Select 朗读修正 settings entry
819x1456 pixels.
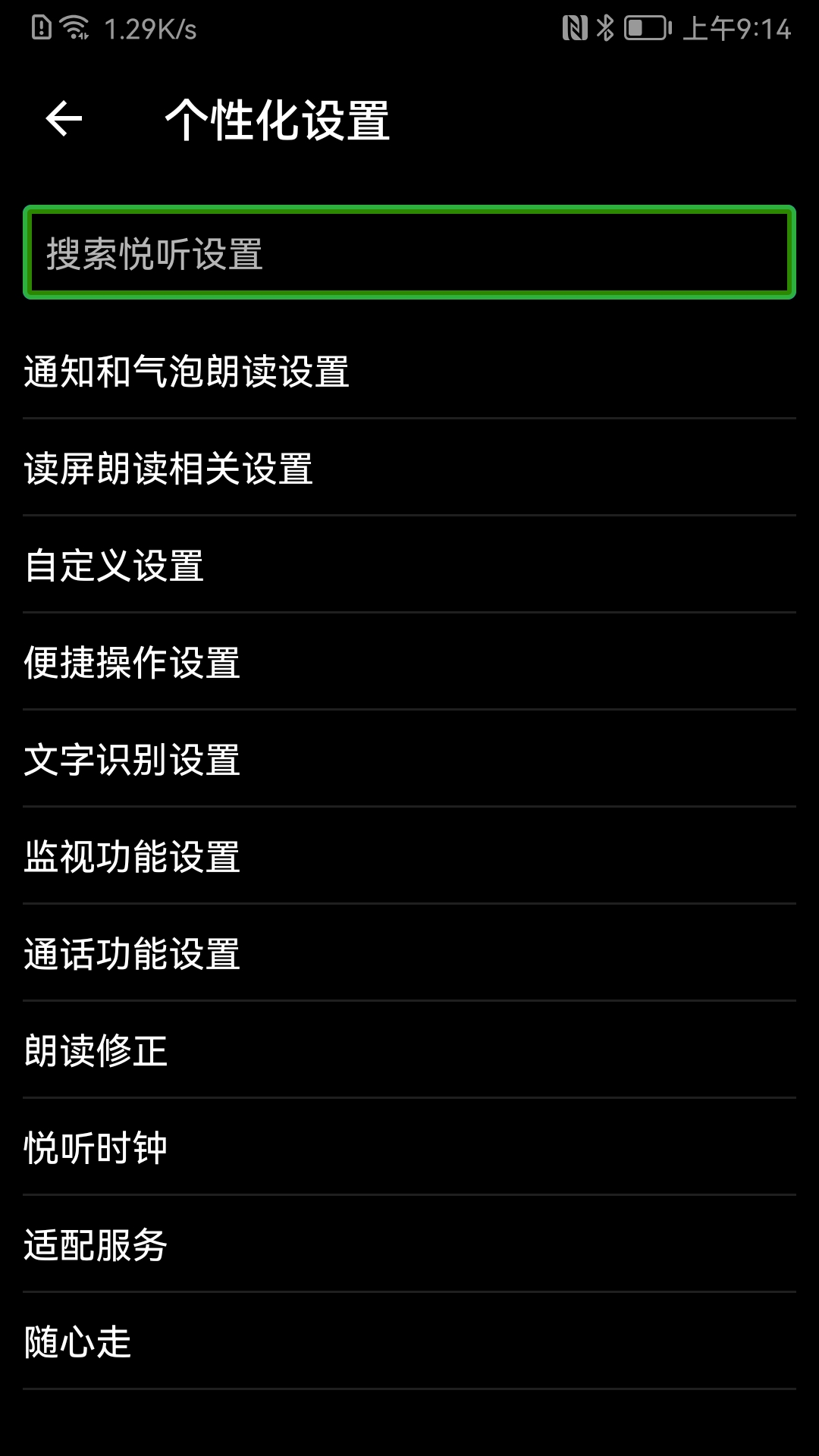point(96,1050)
